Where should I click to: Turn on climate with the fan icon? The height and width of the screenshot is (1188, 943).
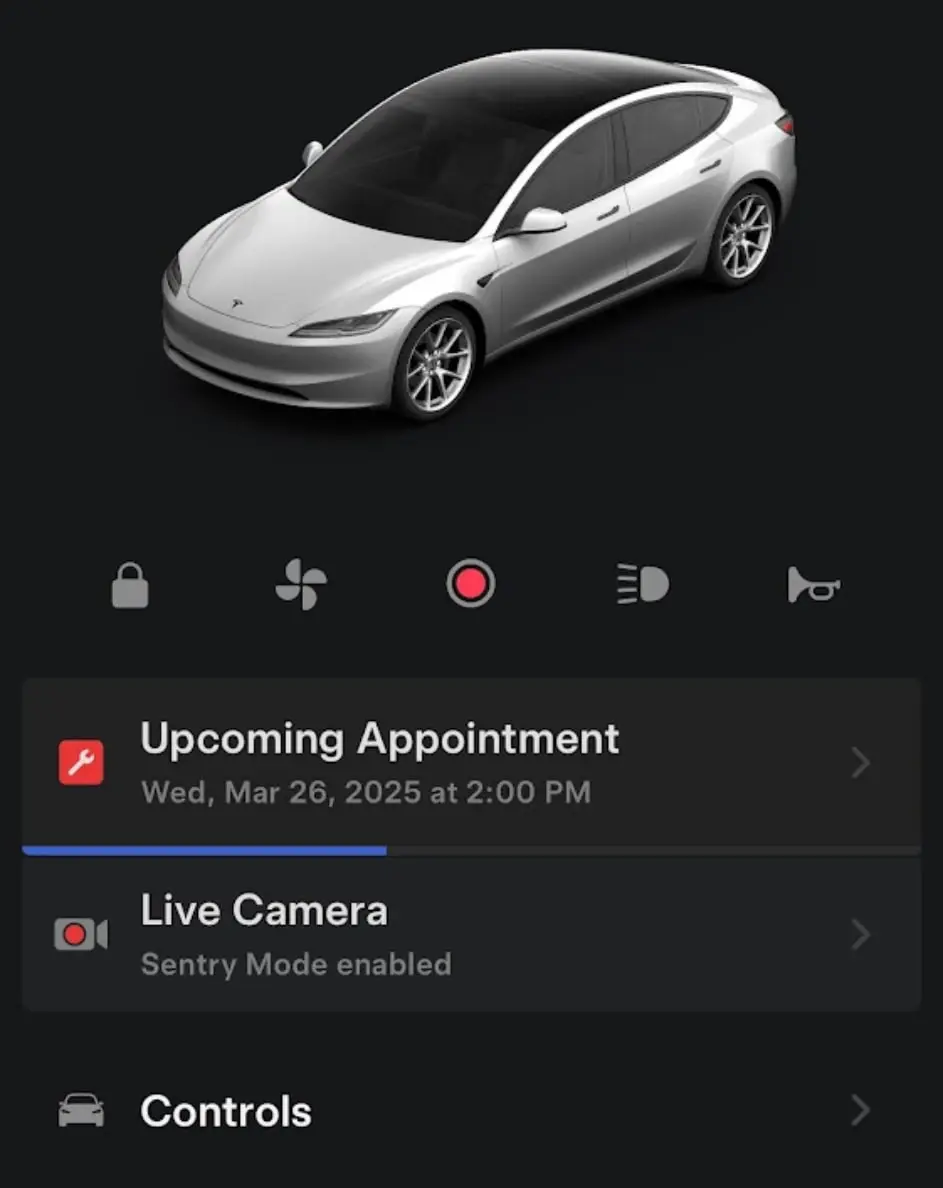[x=301, y=584]
